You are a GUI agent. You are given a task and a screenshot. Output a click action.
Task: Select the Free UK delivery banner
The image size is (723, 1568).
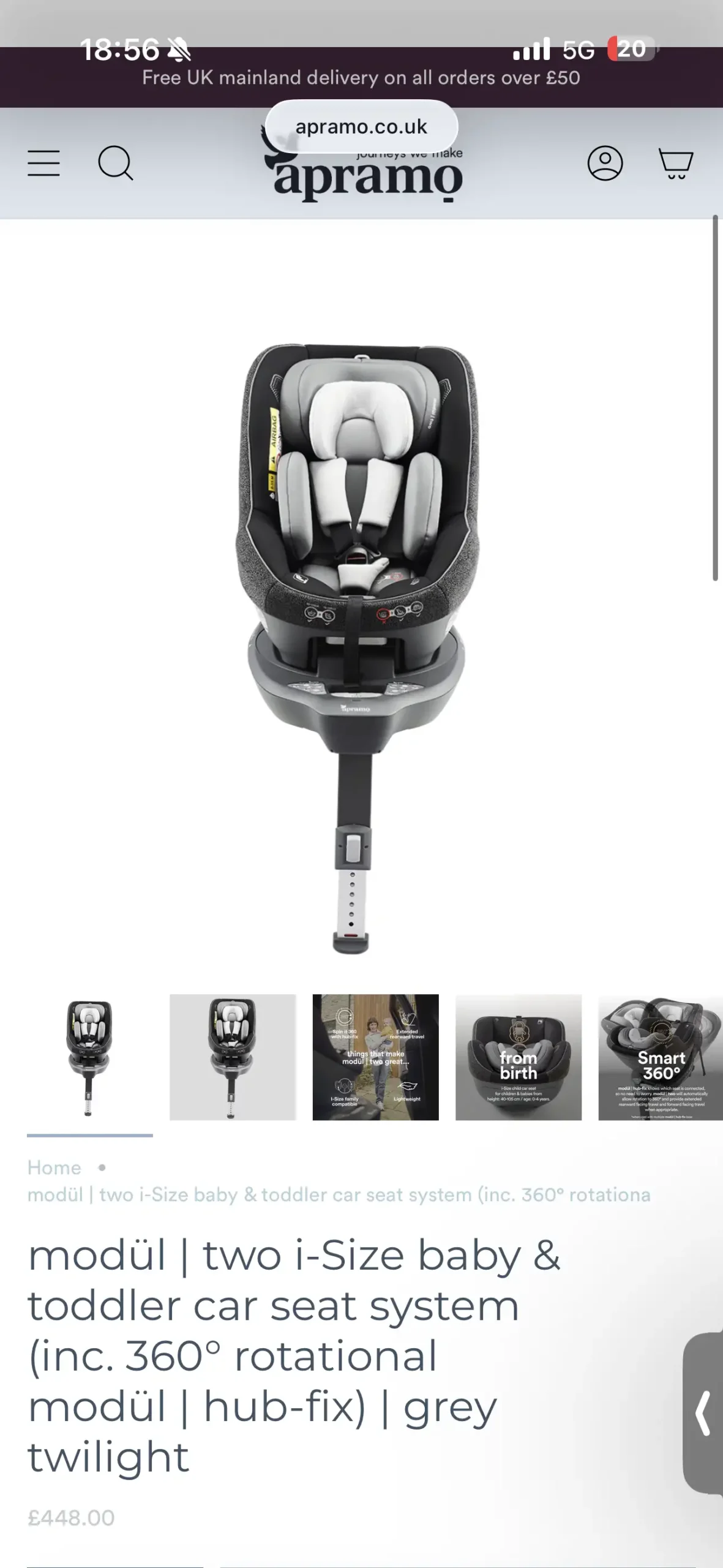361,78
